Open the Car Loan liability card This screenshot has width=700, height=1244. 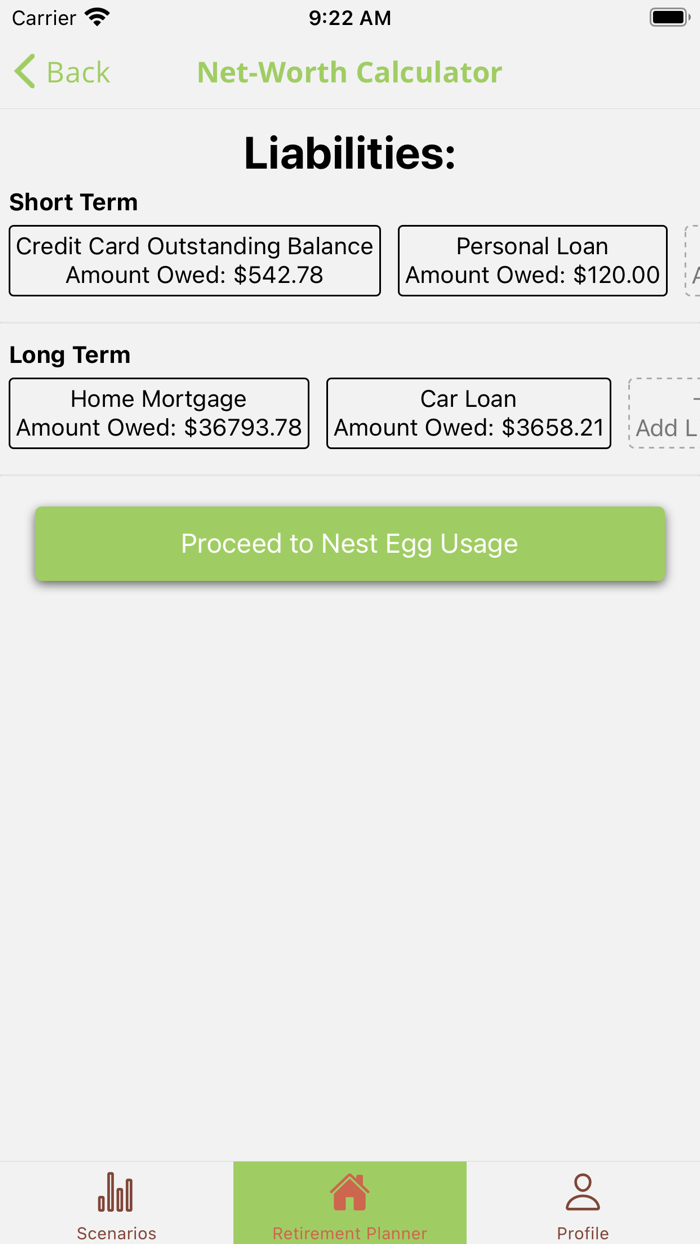(468, 413)
